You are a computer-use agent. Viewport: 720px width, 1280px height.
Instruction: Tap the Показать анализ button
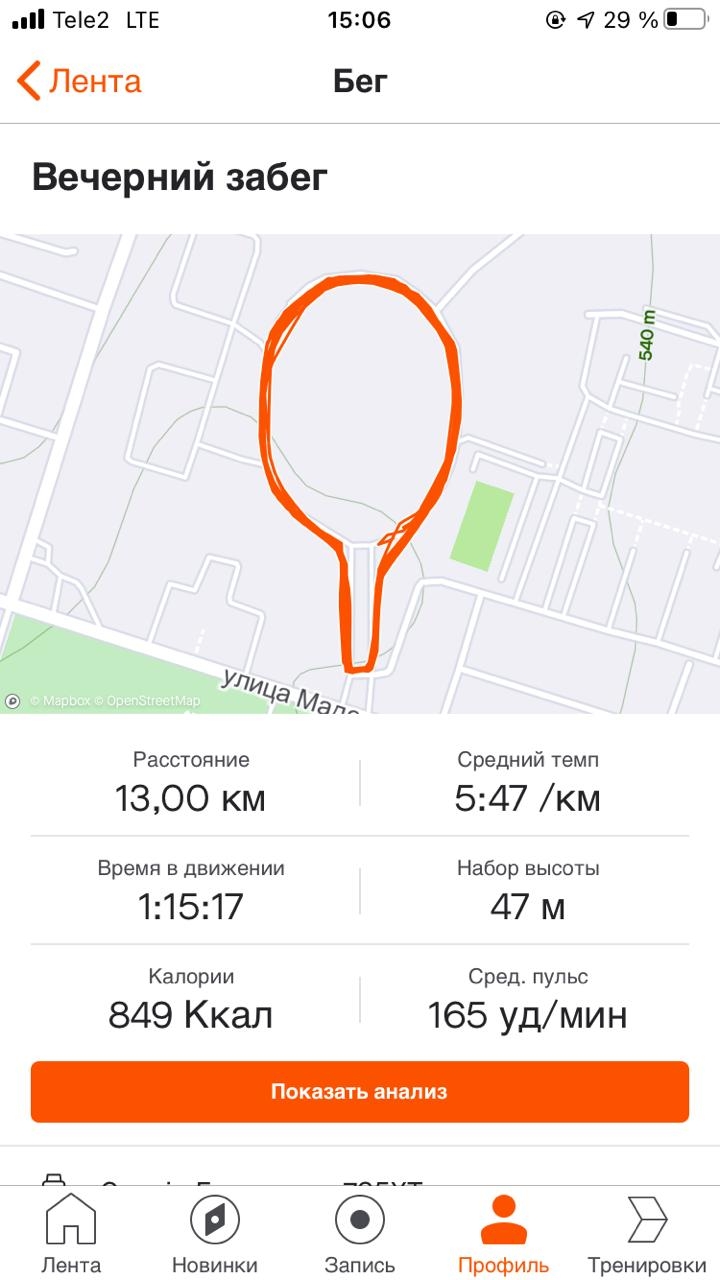[359, 1091]
